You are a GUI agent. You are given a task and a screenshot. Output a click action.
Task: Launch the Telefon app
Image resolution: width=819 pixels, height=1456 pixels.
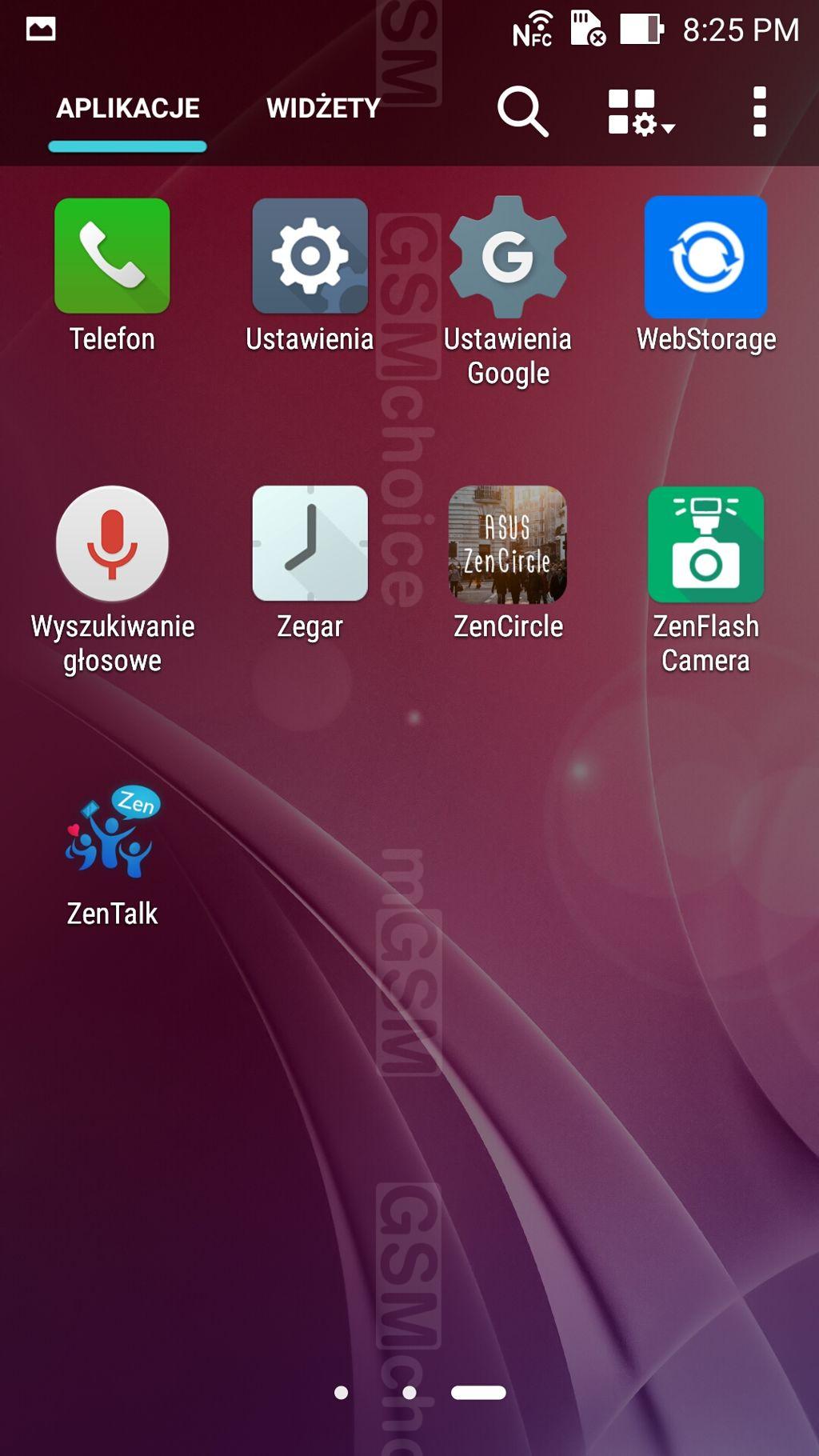(112, 256)
